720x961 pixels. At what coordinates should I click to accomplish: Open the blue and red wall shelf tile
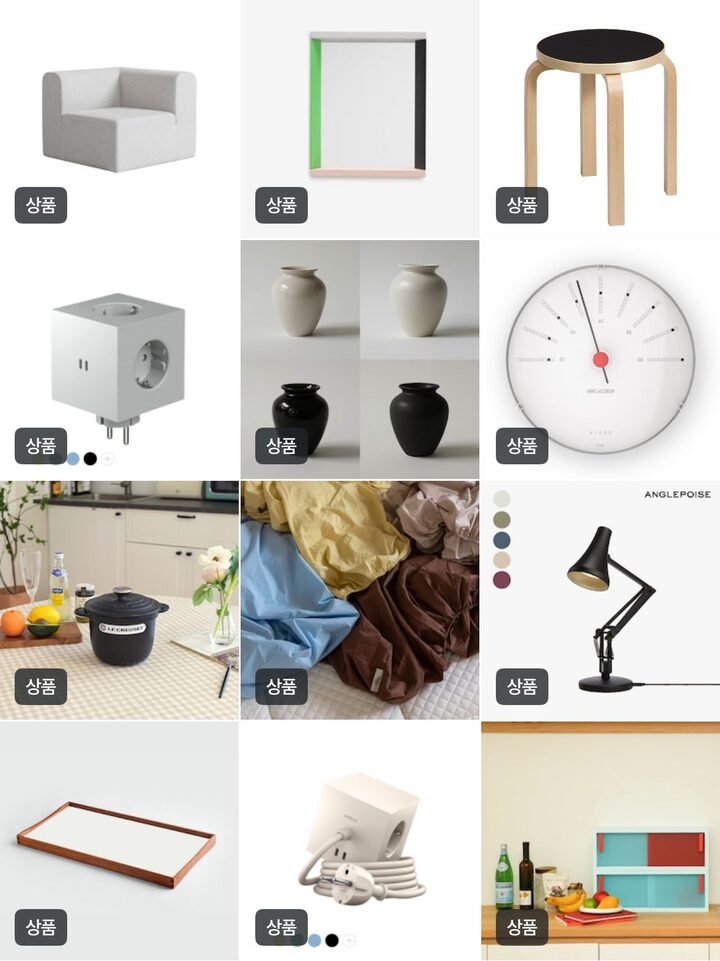coord(600,842)
